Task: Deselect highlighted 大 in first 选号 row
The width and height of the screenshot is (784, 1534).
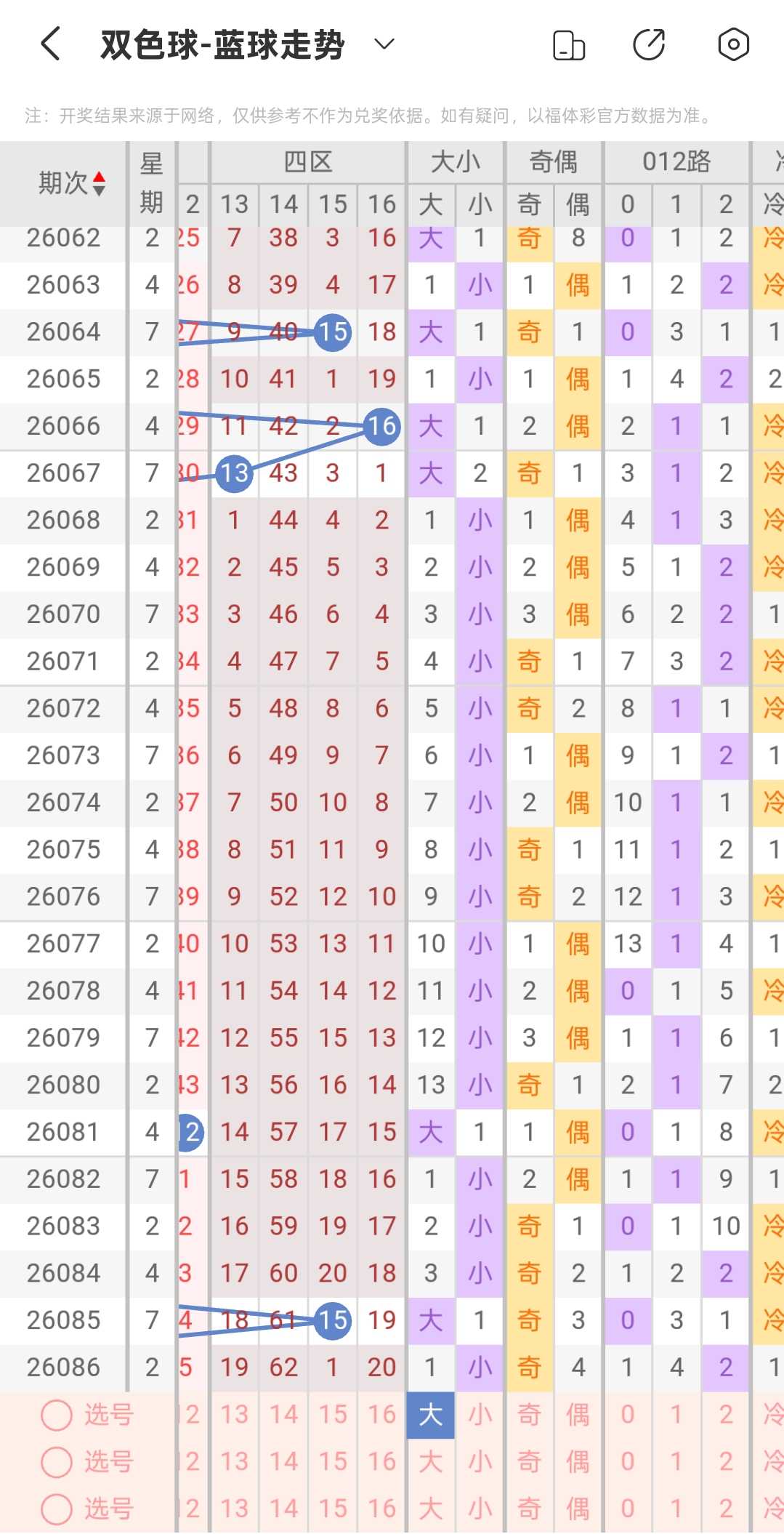Action: click(431, 1415)
